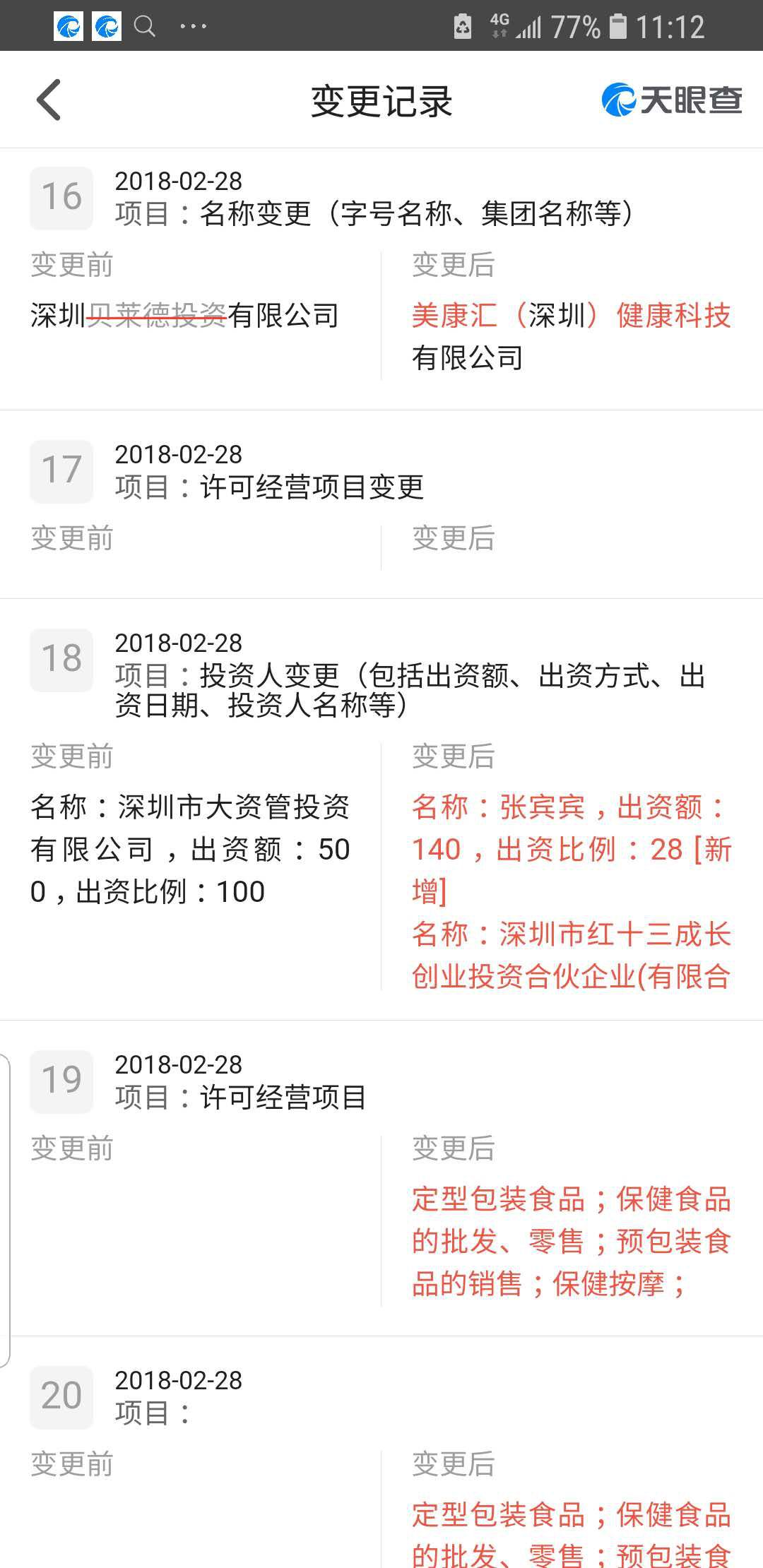Open the 天眼查 logo at top right
This screenshot has width=763, height=1568.
(670, 100)
